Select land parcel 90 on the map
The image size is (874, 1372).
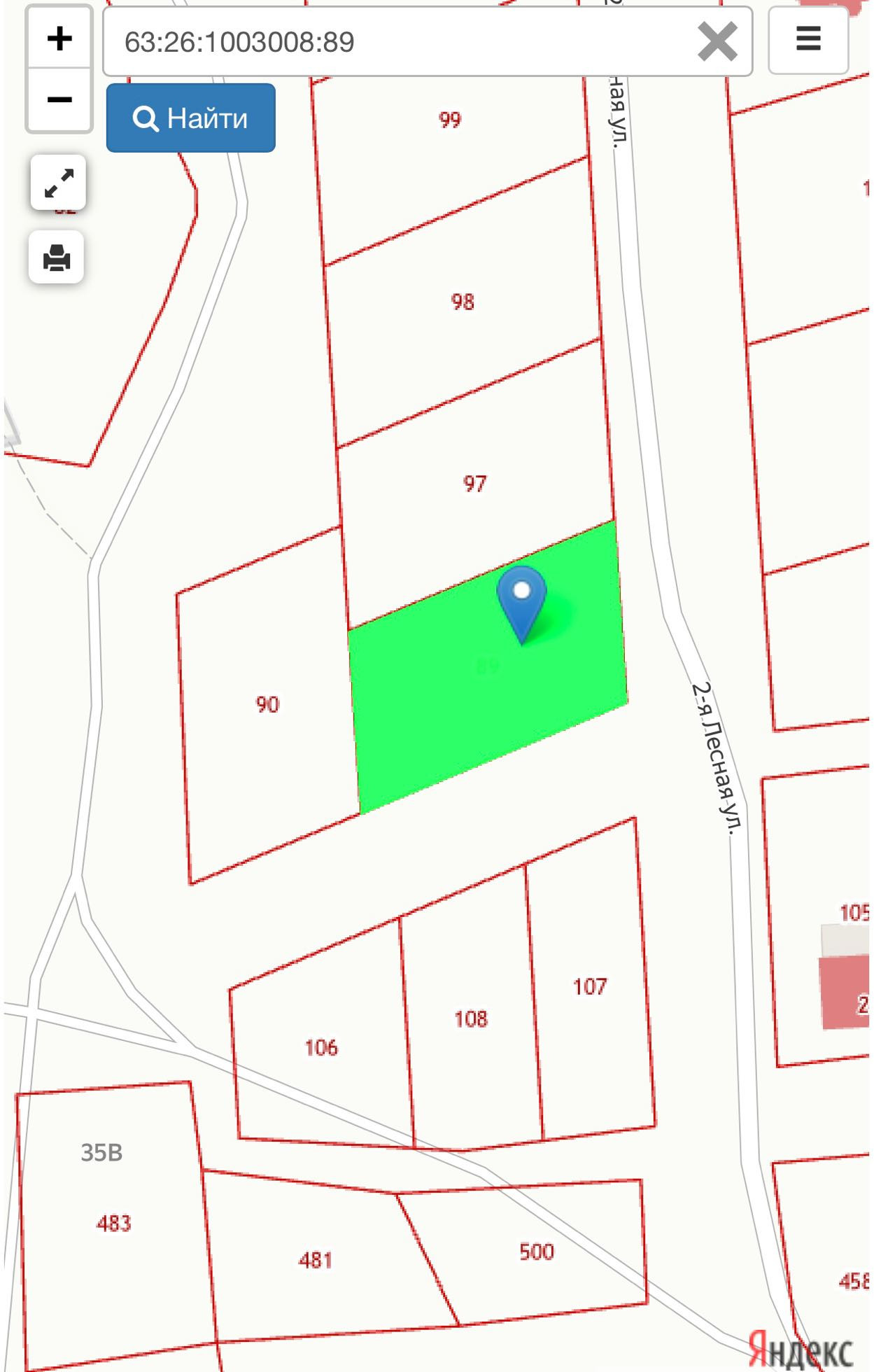click(267, 704)
